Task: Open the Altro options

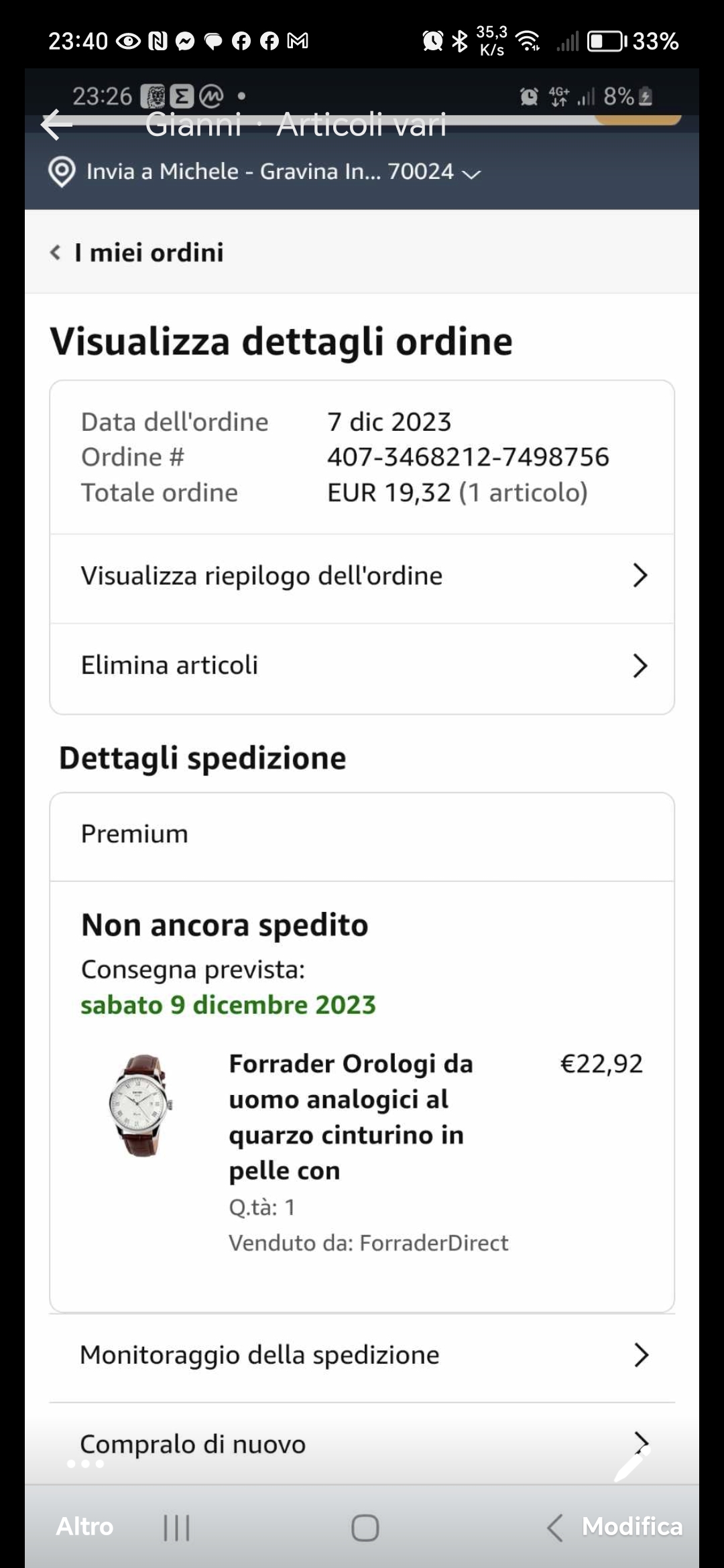Action: point(84,1526)
